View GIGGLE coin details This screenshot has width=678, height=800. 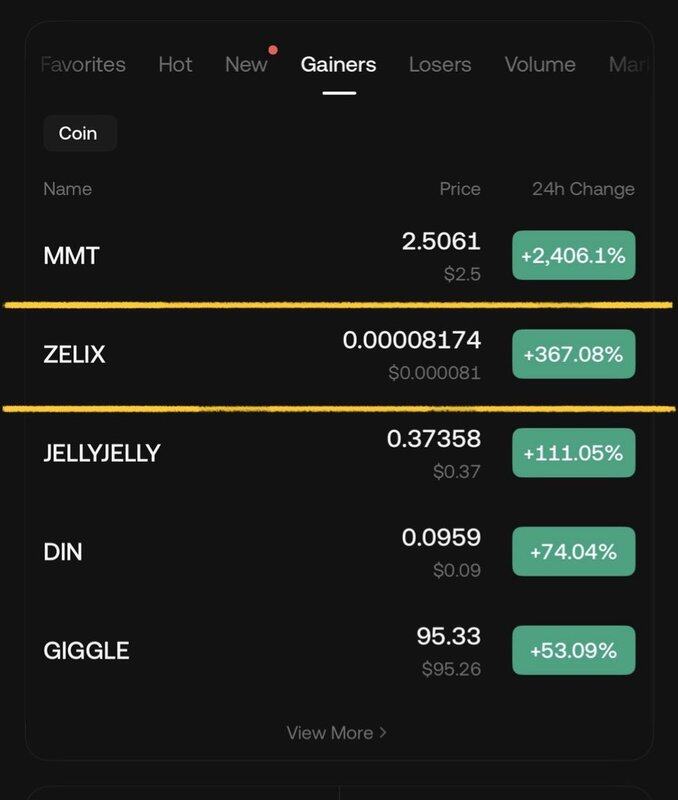point(87,651)
